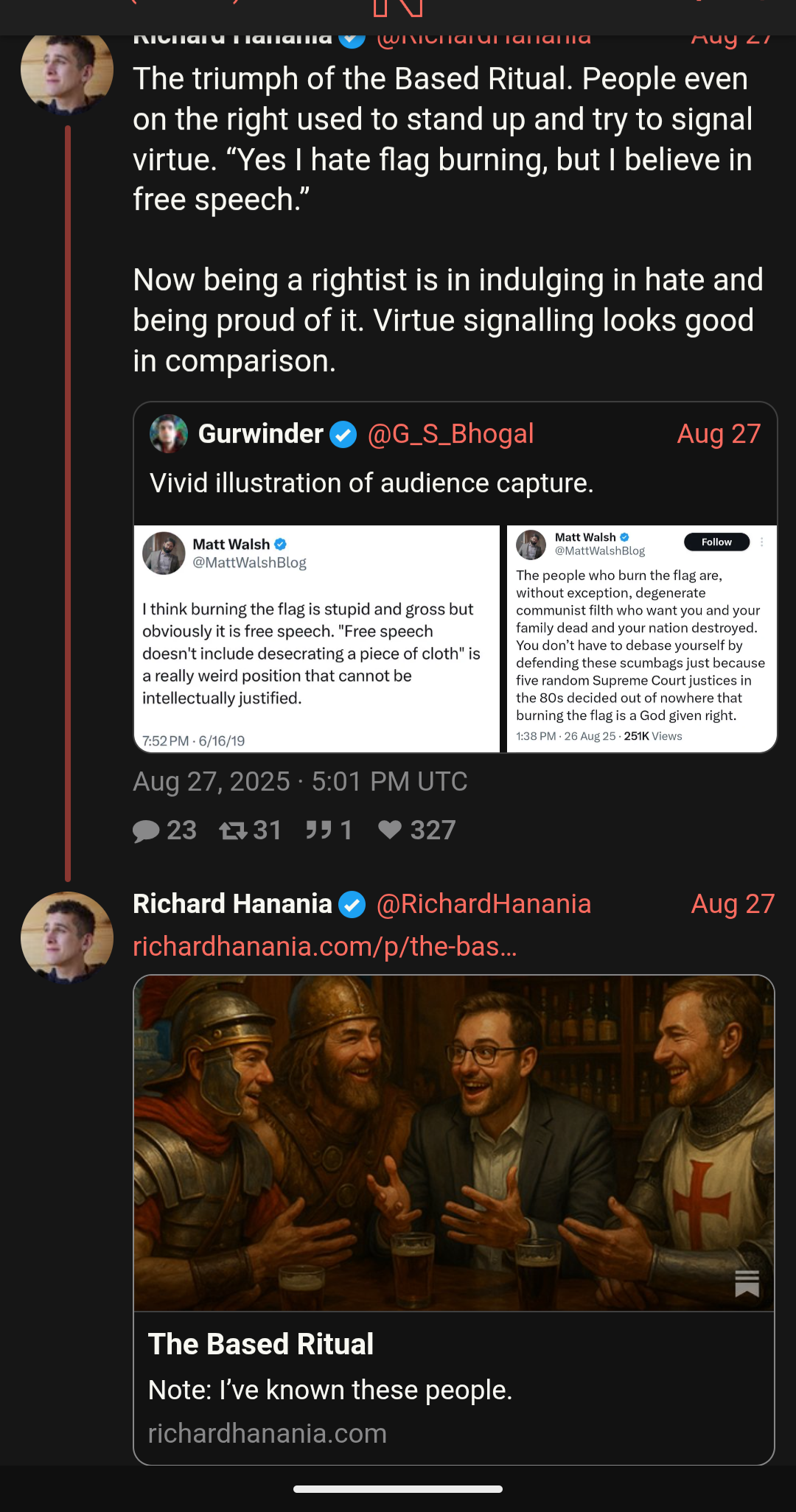The height and width of the screenshot is (1512, 796).
Task: Open Richard Hanania's profile name in second tweet
Action: pyautogui.click(x=232, y=904)
